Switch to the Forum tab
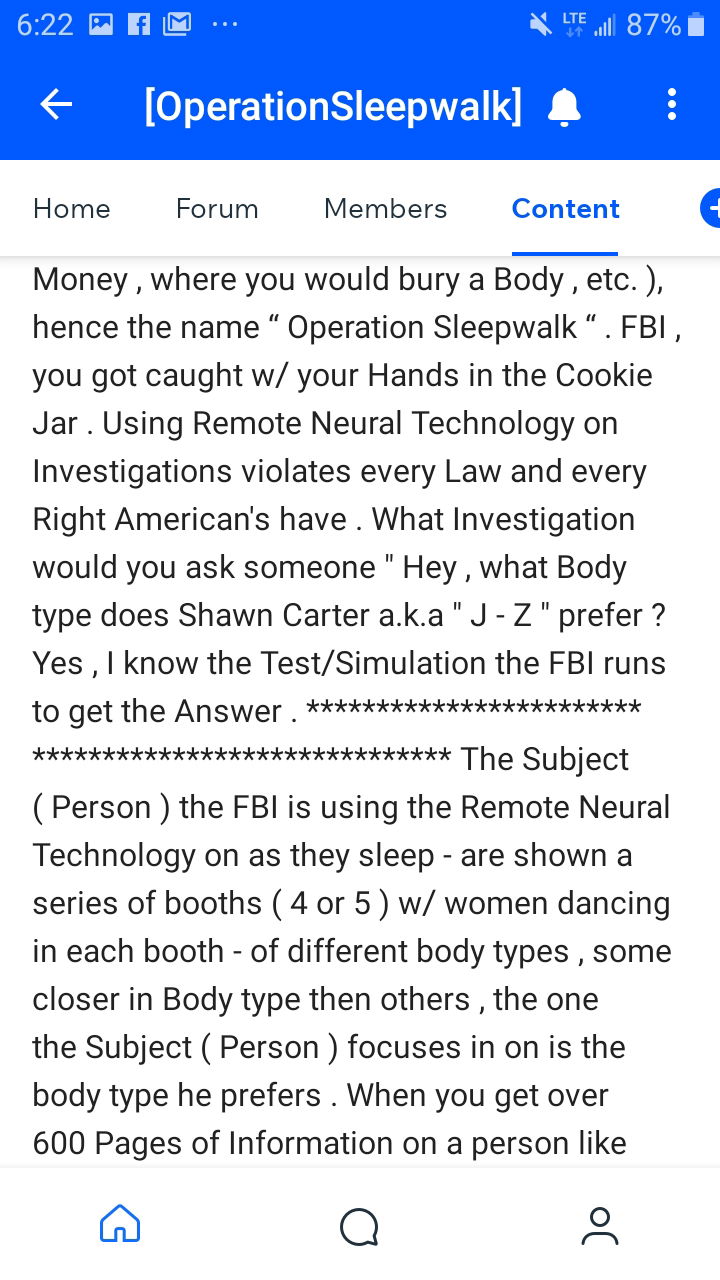720x1280 pixels. tap(217, 208)
